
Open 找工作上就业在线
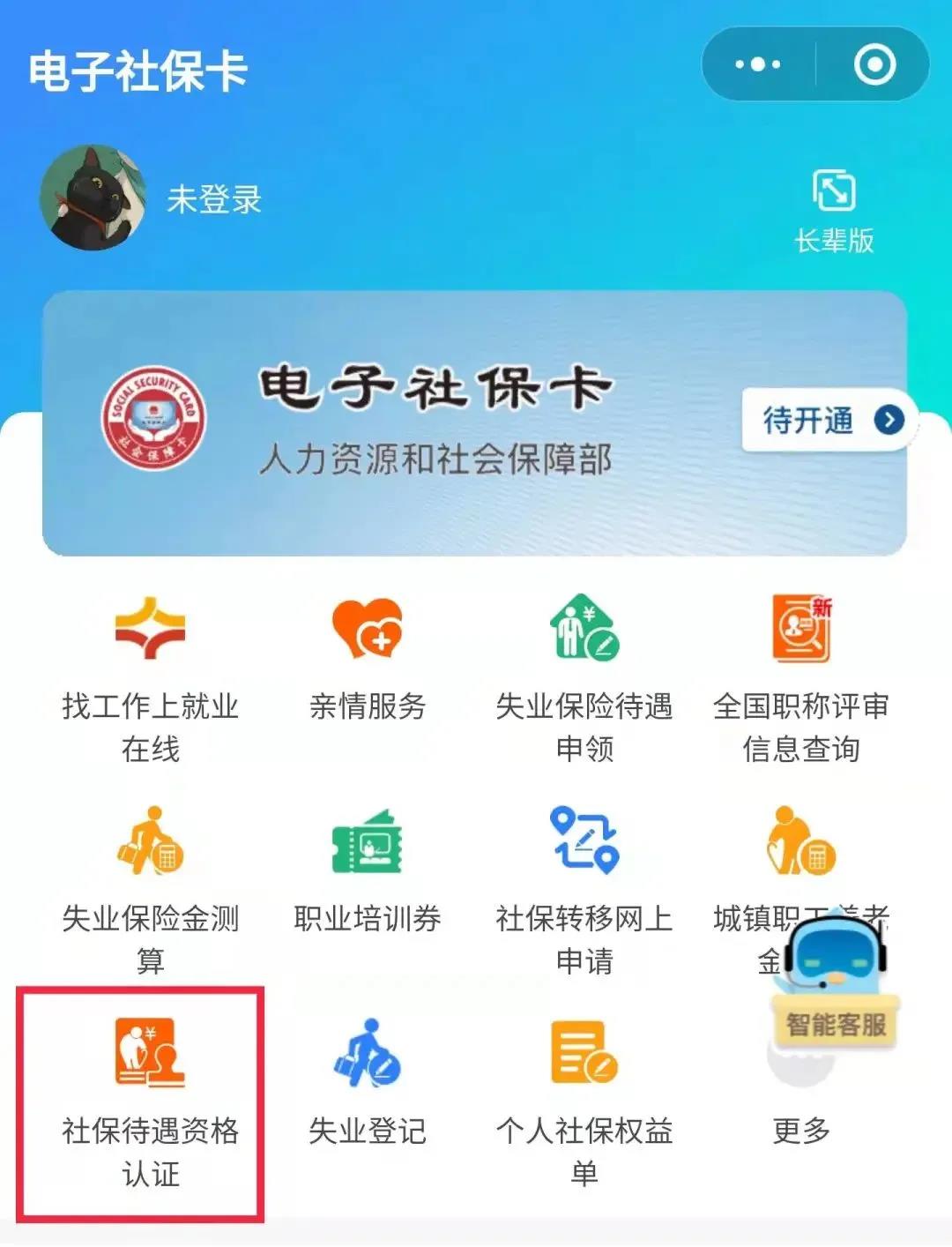150,677
